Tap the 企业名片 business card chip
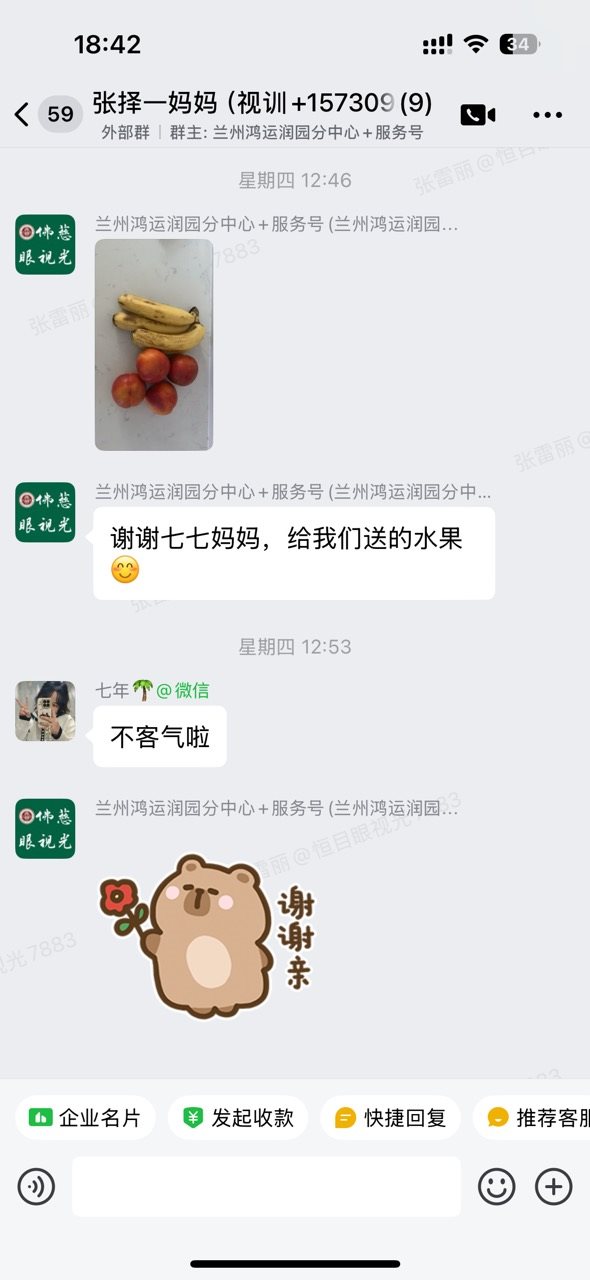 (x=85, y=1118)
